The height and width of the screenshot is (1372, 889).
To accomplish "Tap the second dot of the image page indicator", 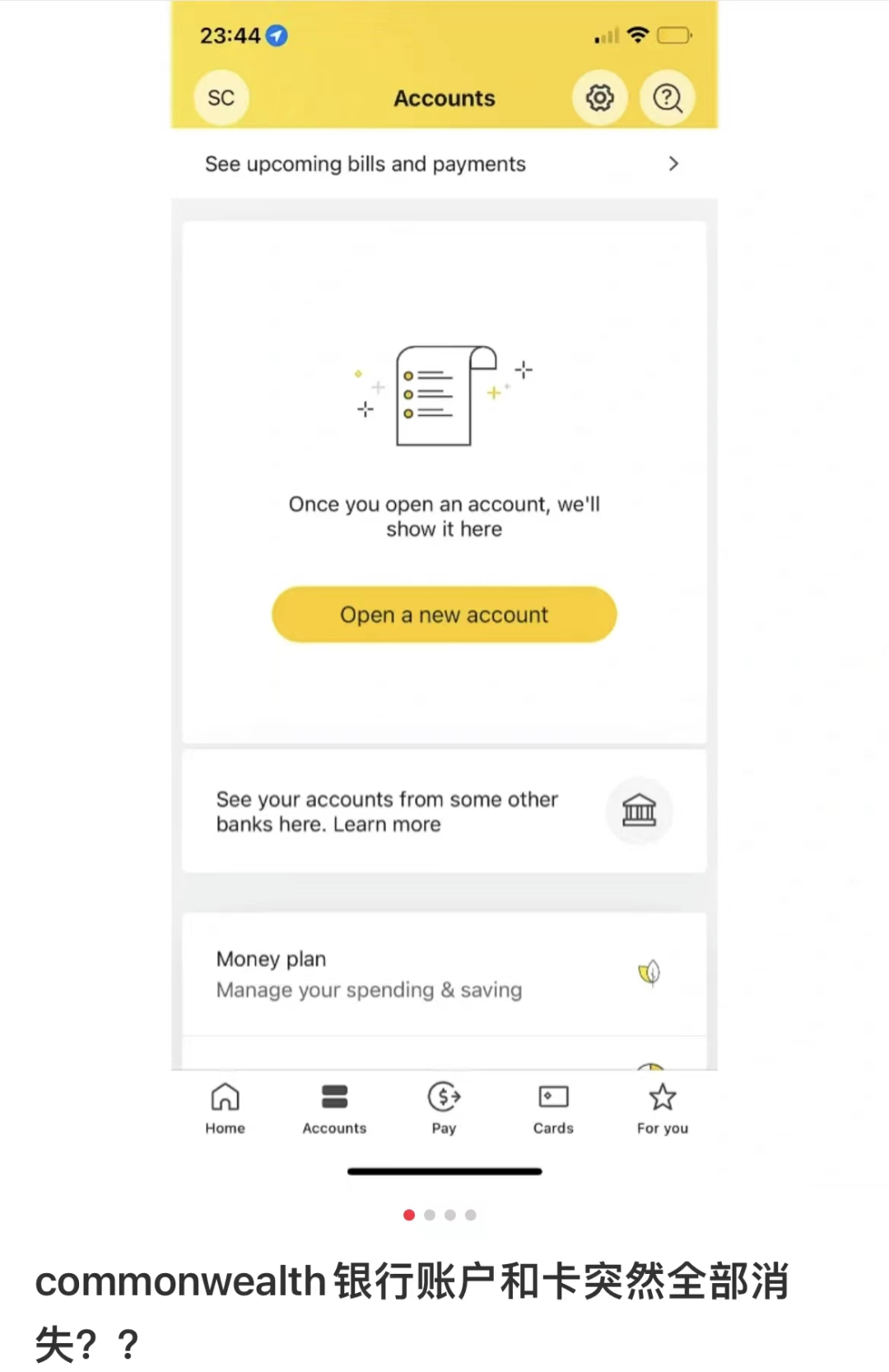I will [x=430, y=1215].
